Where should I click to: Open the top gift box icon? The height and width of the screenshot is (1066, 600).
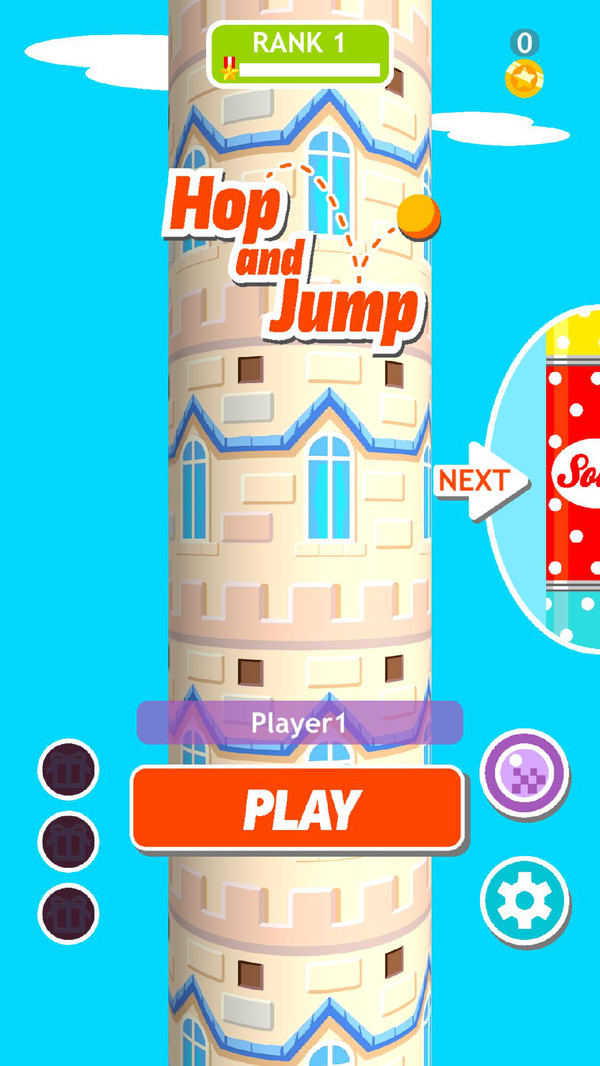point(69,770)
